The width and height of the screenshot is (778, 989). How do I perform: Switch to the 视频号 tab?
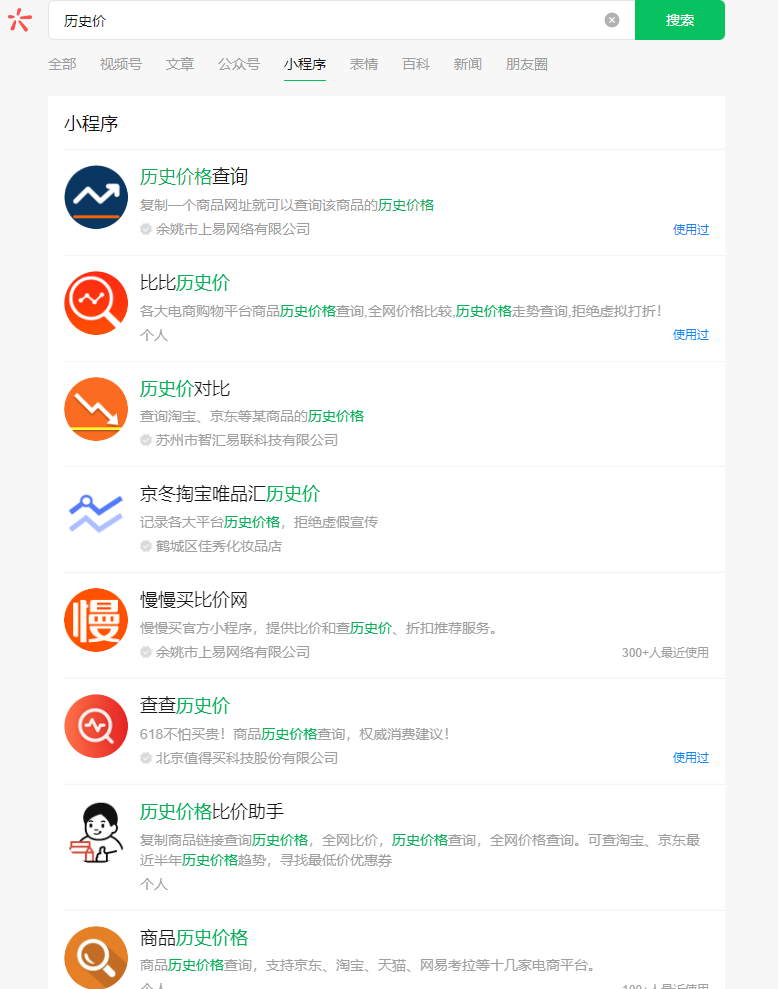tap(121, 64)
